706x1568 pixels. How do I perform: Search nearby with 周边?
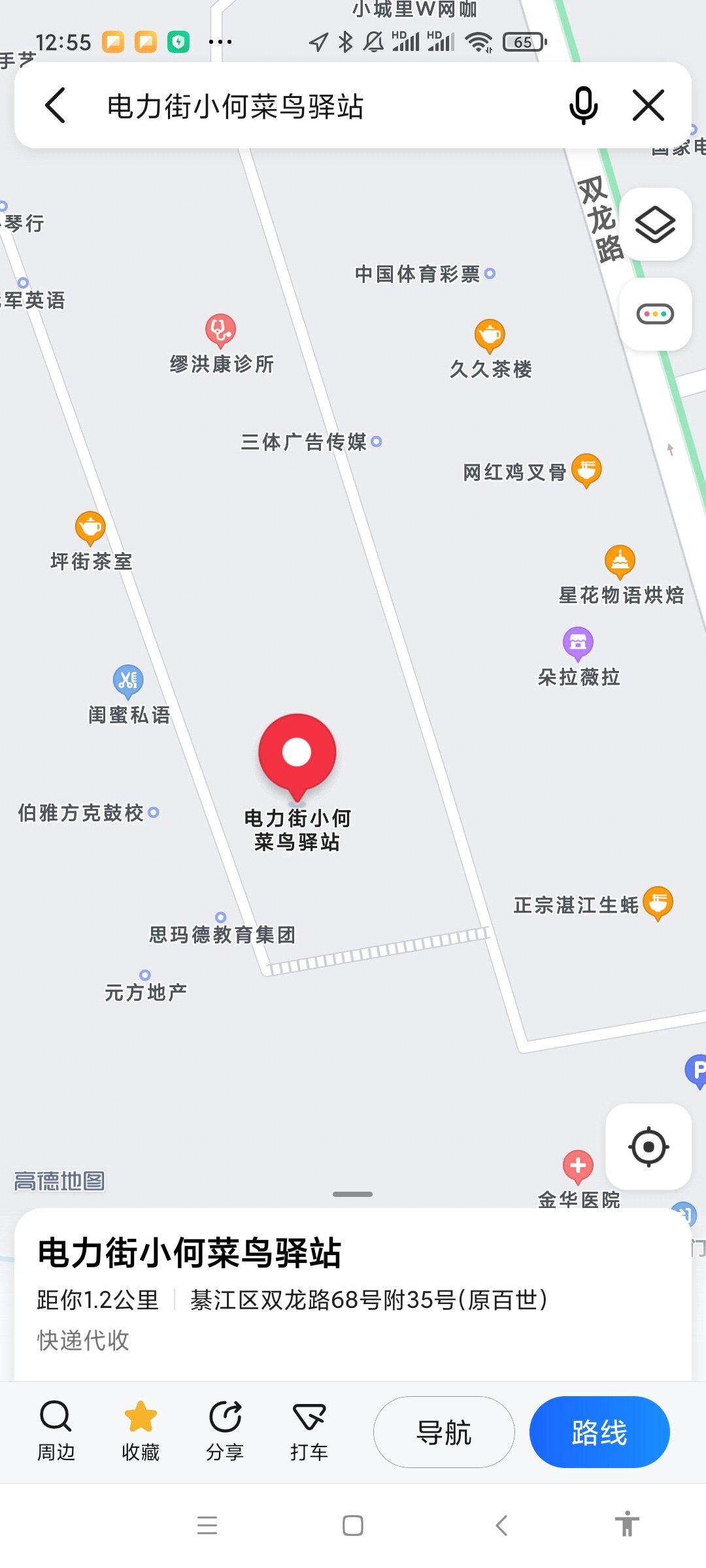pos(56,1431)
